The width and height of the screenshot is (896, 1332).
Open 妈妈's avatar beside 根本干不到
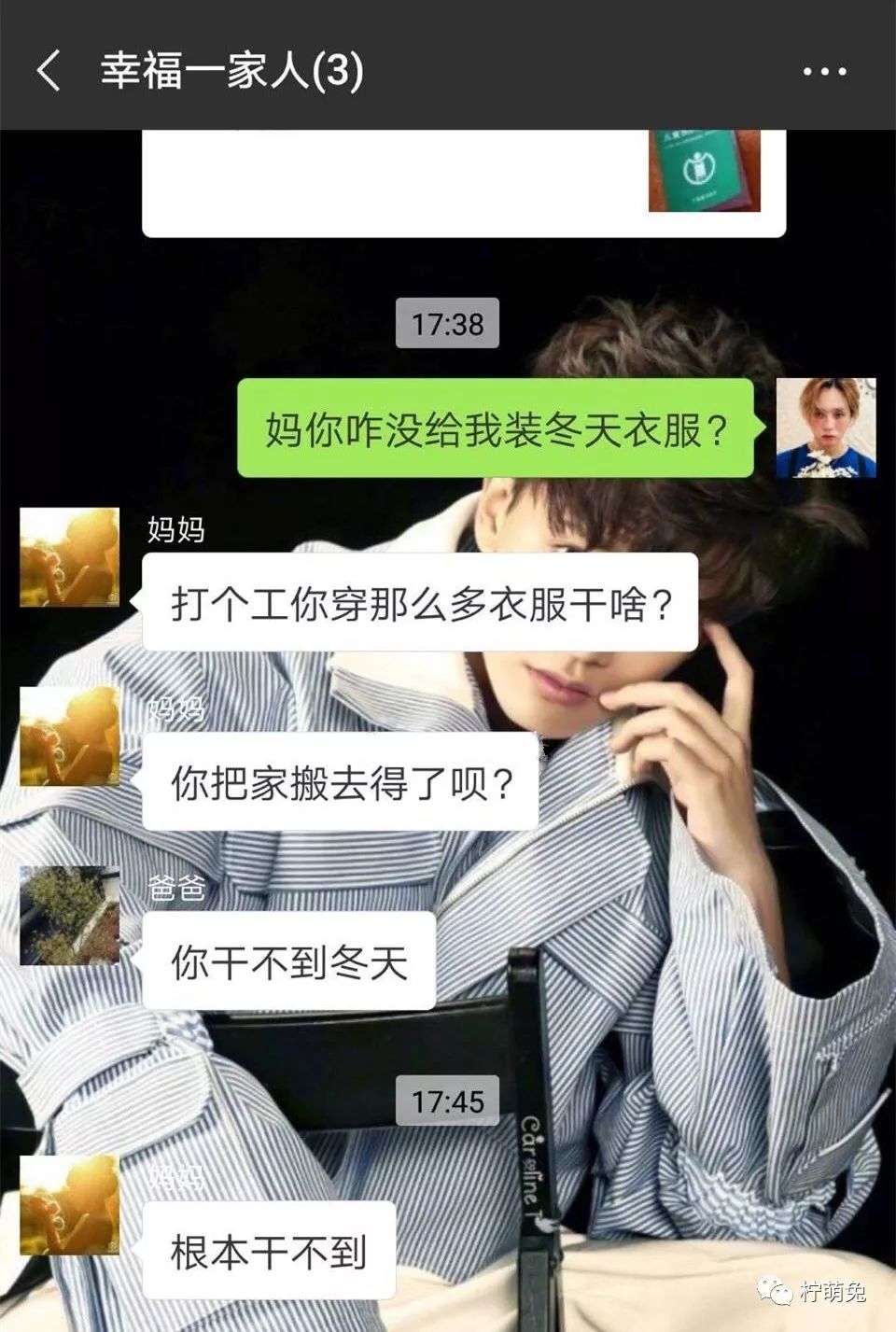click(70, 1205)
